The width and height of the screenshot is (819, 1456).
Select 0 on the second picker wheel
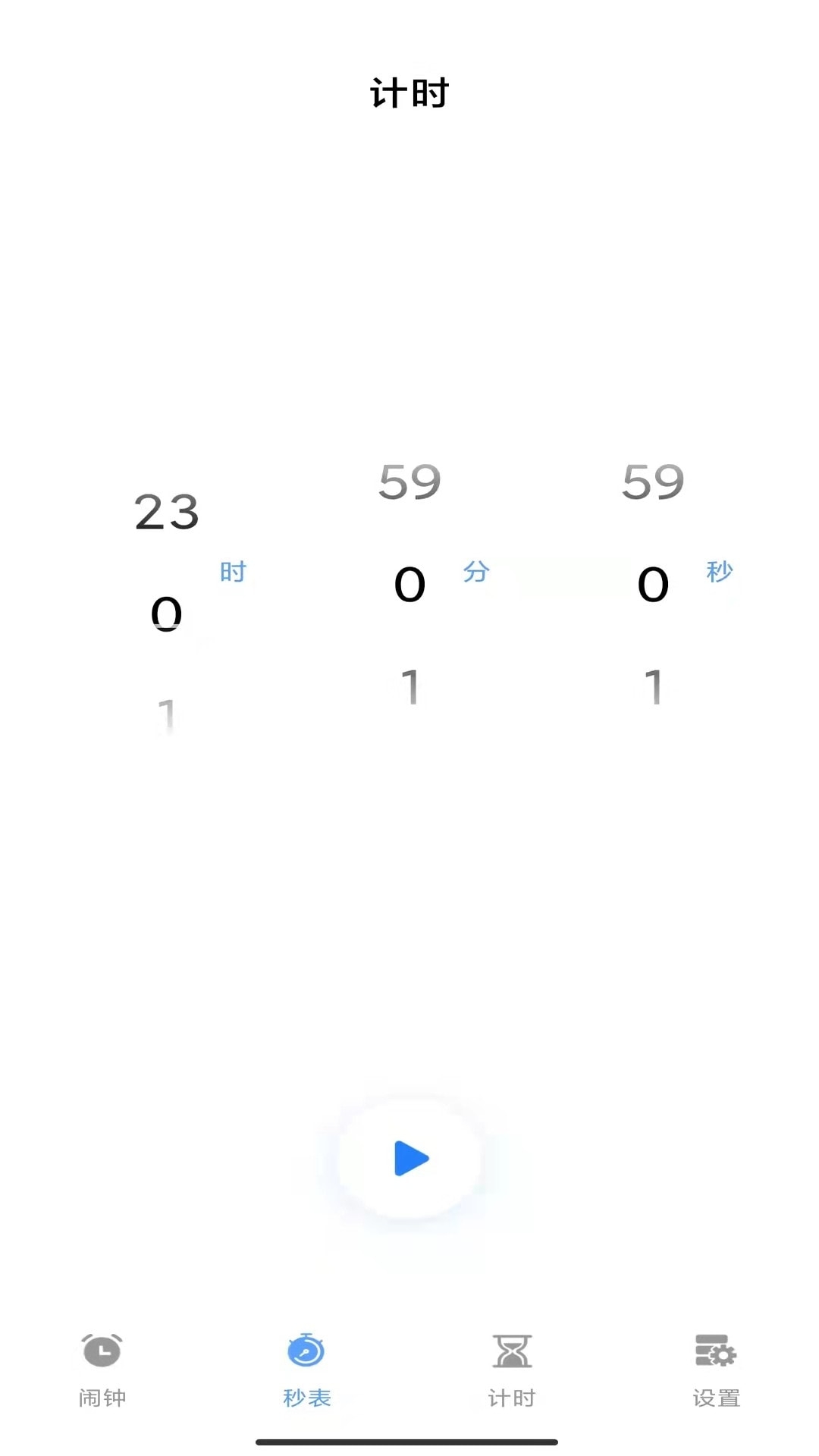click(655, 585)
